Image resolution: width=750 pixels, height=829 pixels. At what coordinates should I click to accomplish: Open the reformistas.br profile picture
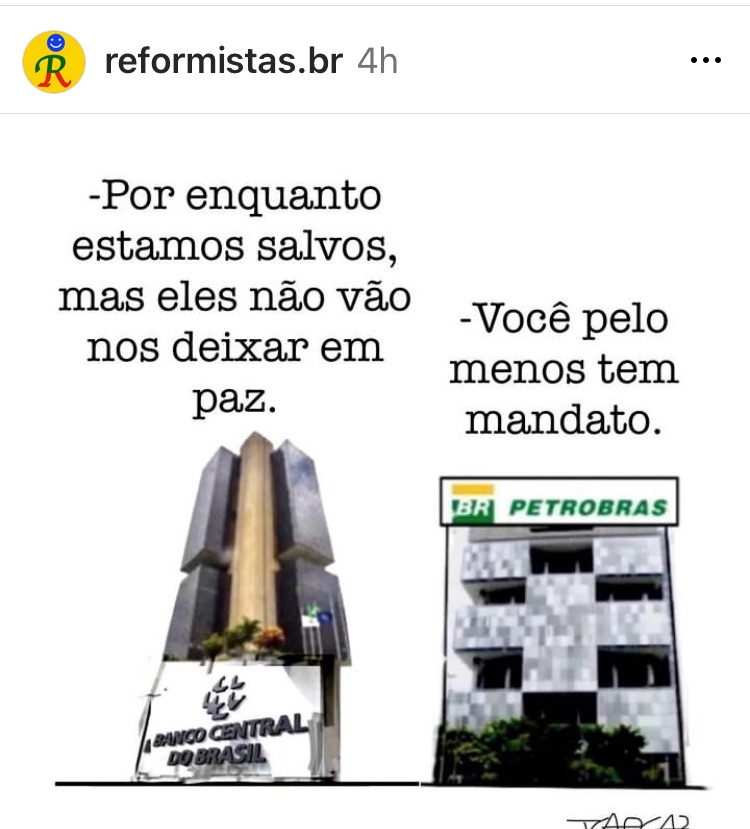click(x=54, y=61)
